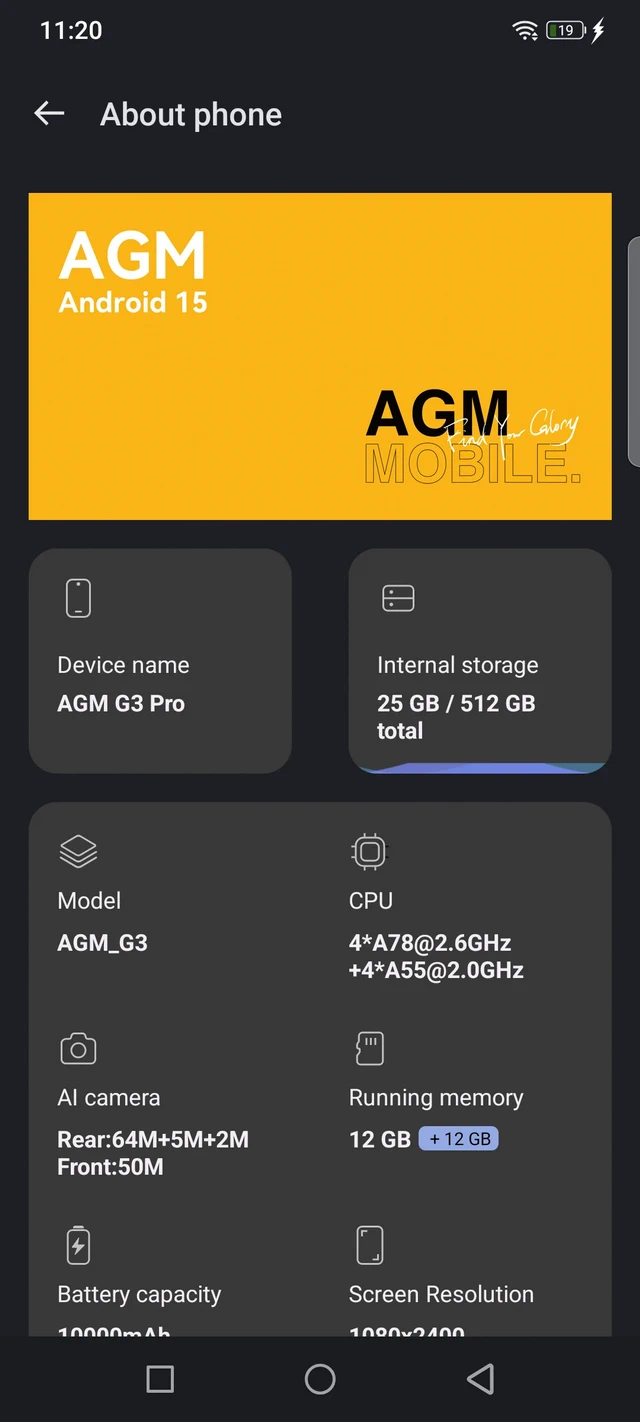640x1422 pixels.
Task: Go to the home screen
Action: click(x=320, y=1379)
